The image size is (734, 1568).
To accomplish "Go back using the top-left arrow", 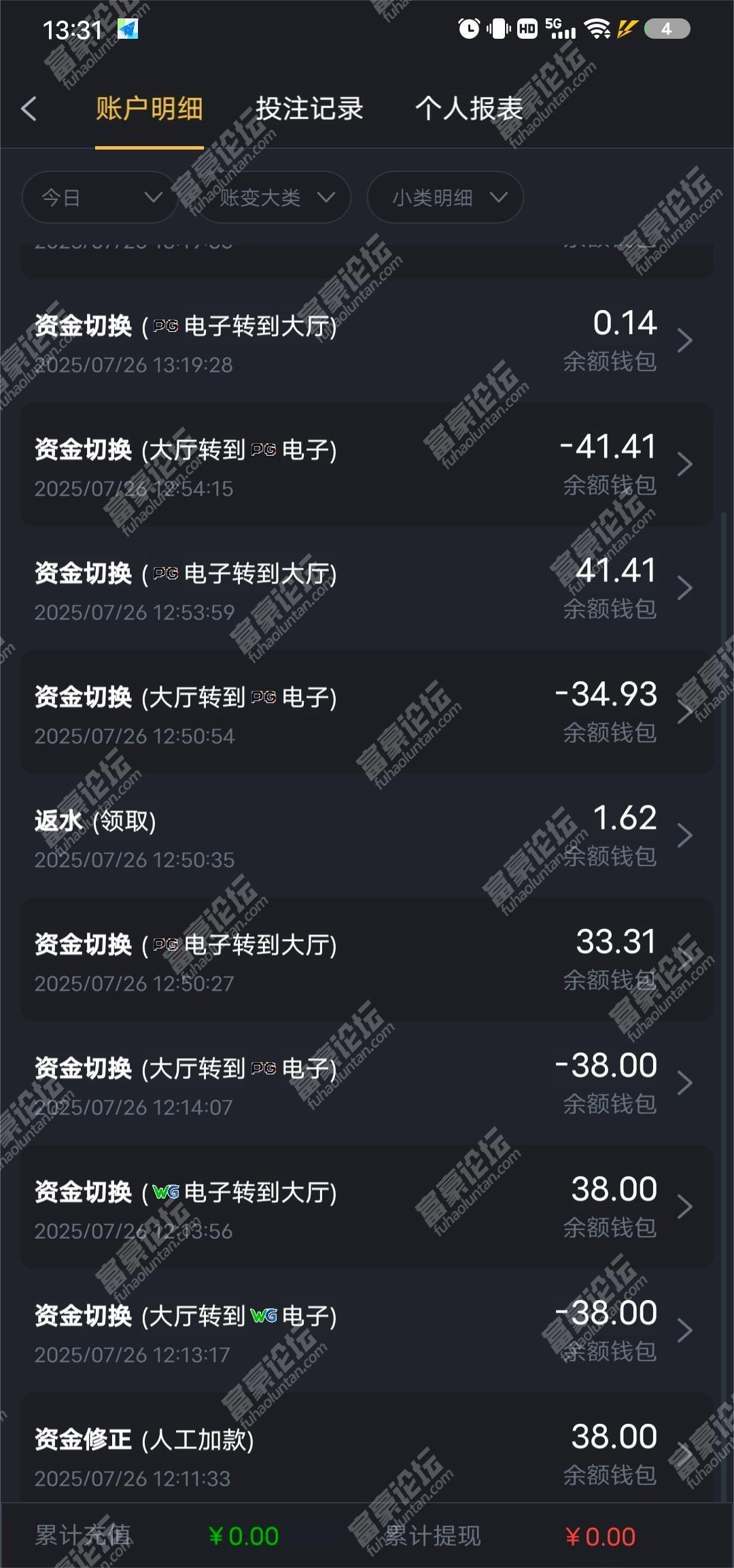I will (29, 109).
